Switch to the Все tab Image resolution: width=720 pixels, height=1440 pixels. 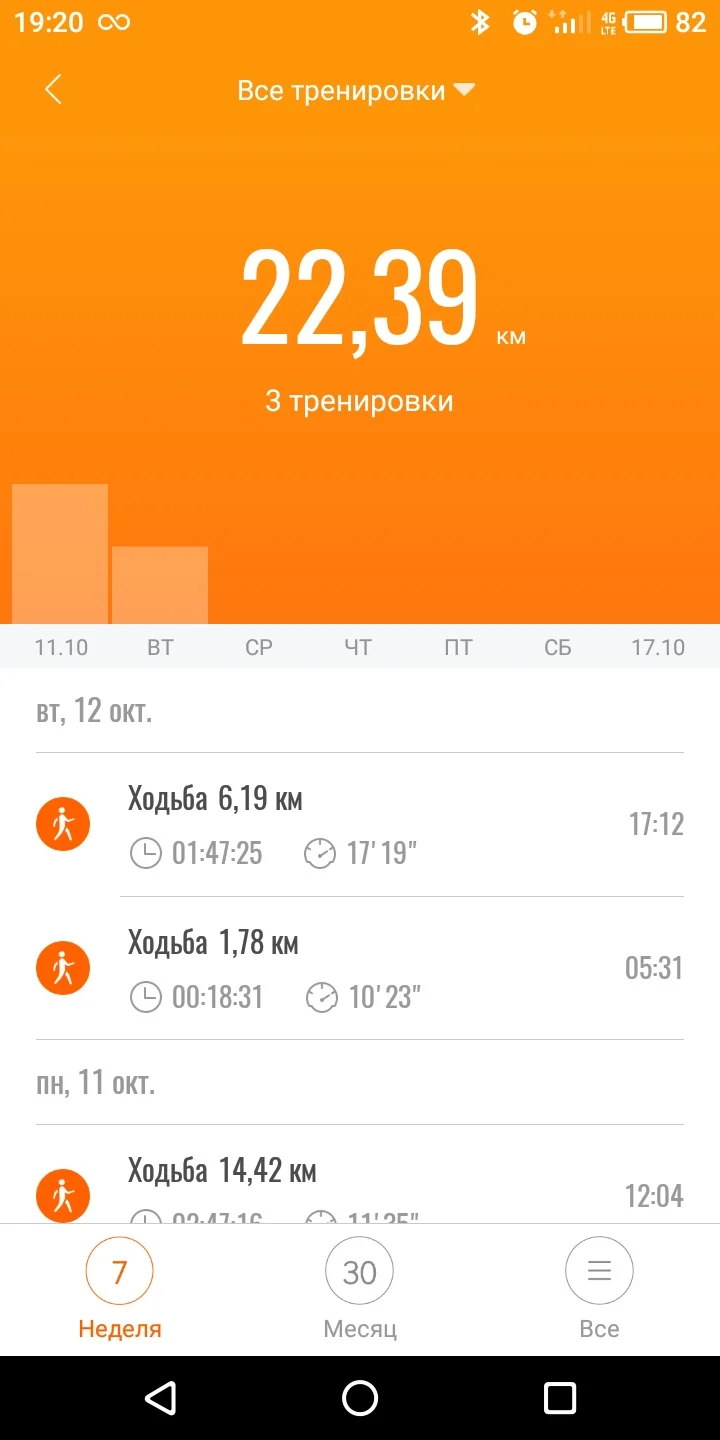coord(599,1290)
